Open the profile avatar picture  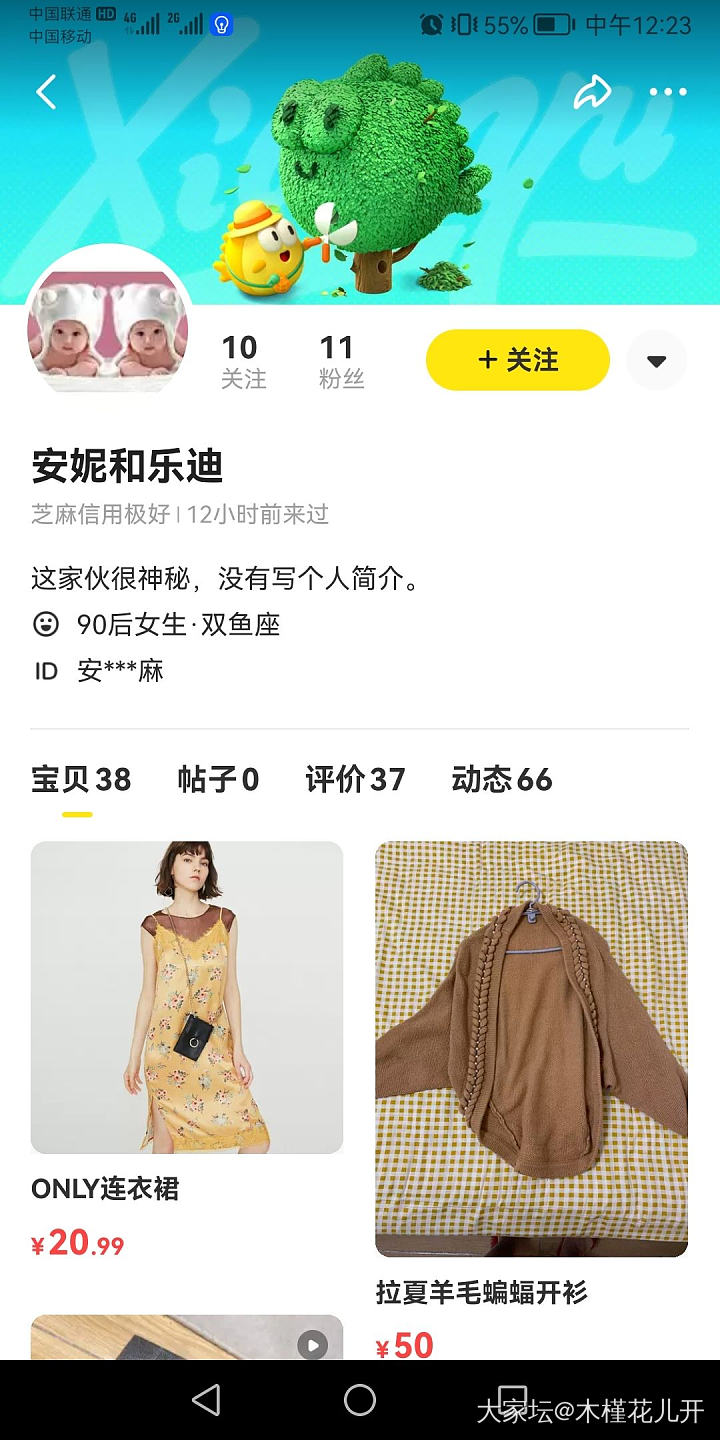[108, 330]
